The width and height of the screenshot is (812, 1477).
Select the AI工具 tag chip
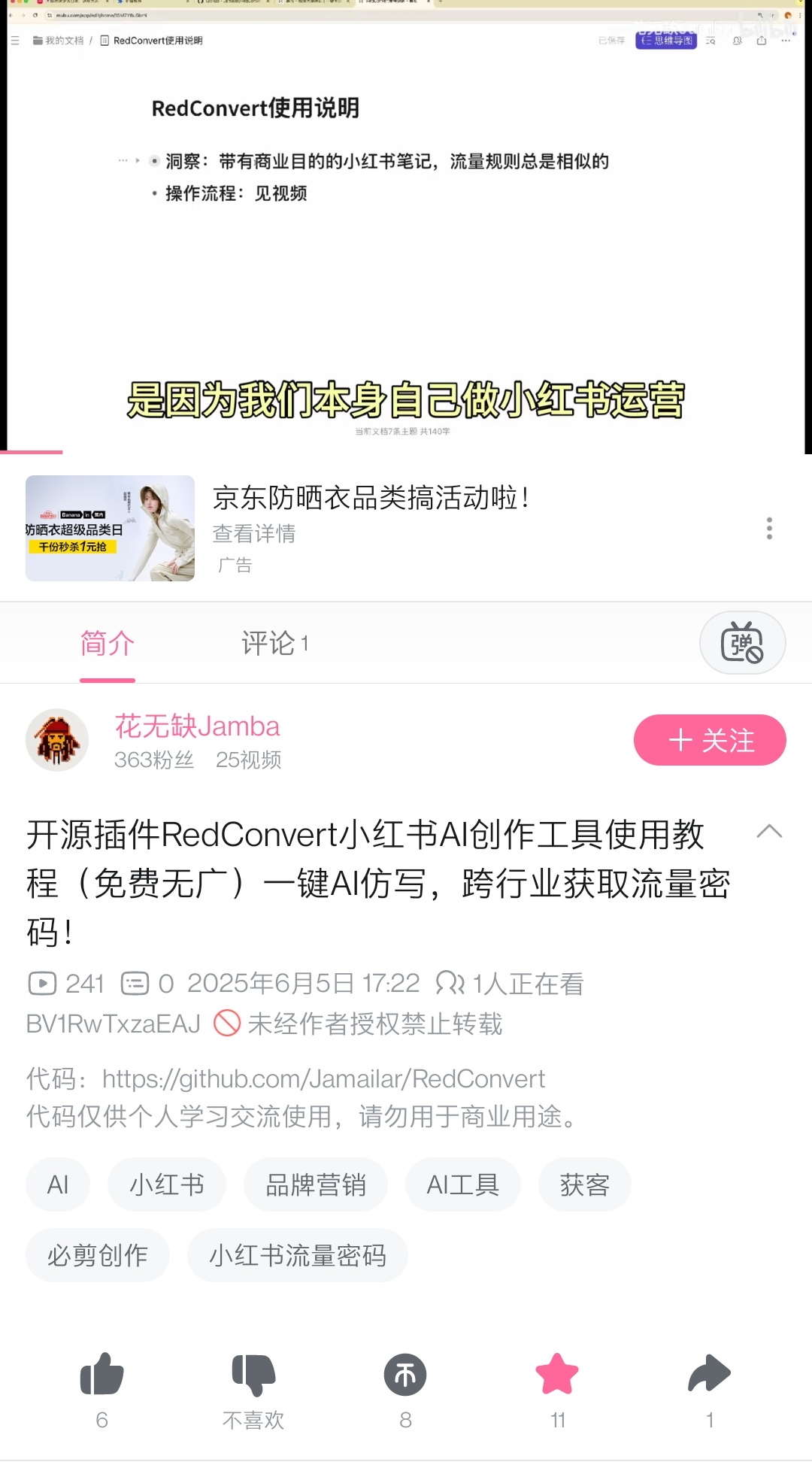(462, 1185)
